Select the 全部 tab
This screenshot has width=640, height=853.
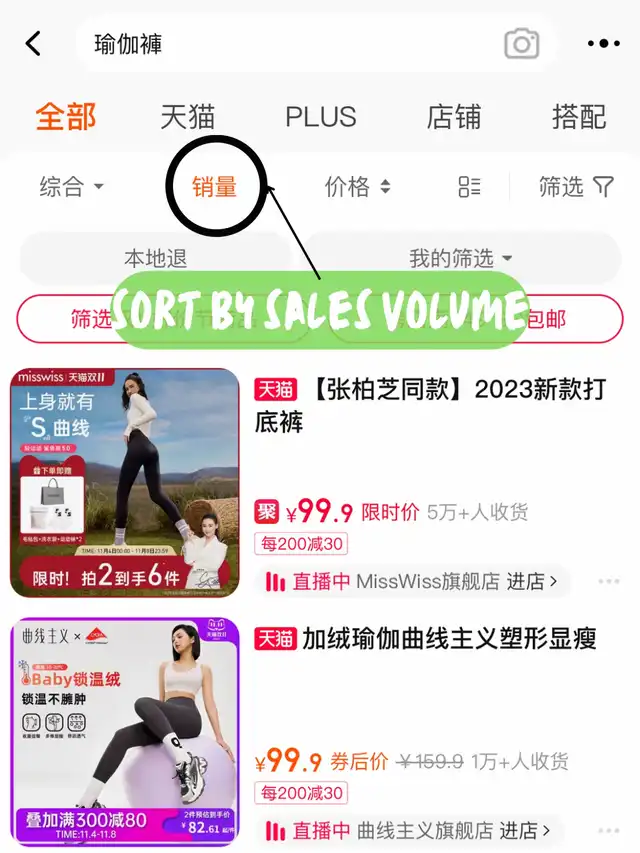click(x=66, y=117)
